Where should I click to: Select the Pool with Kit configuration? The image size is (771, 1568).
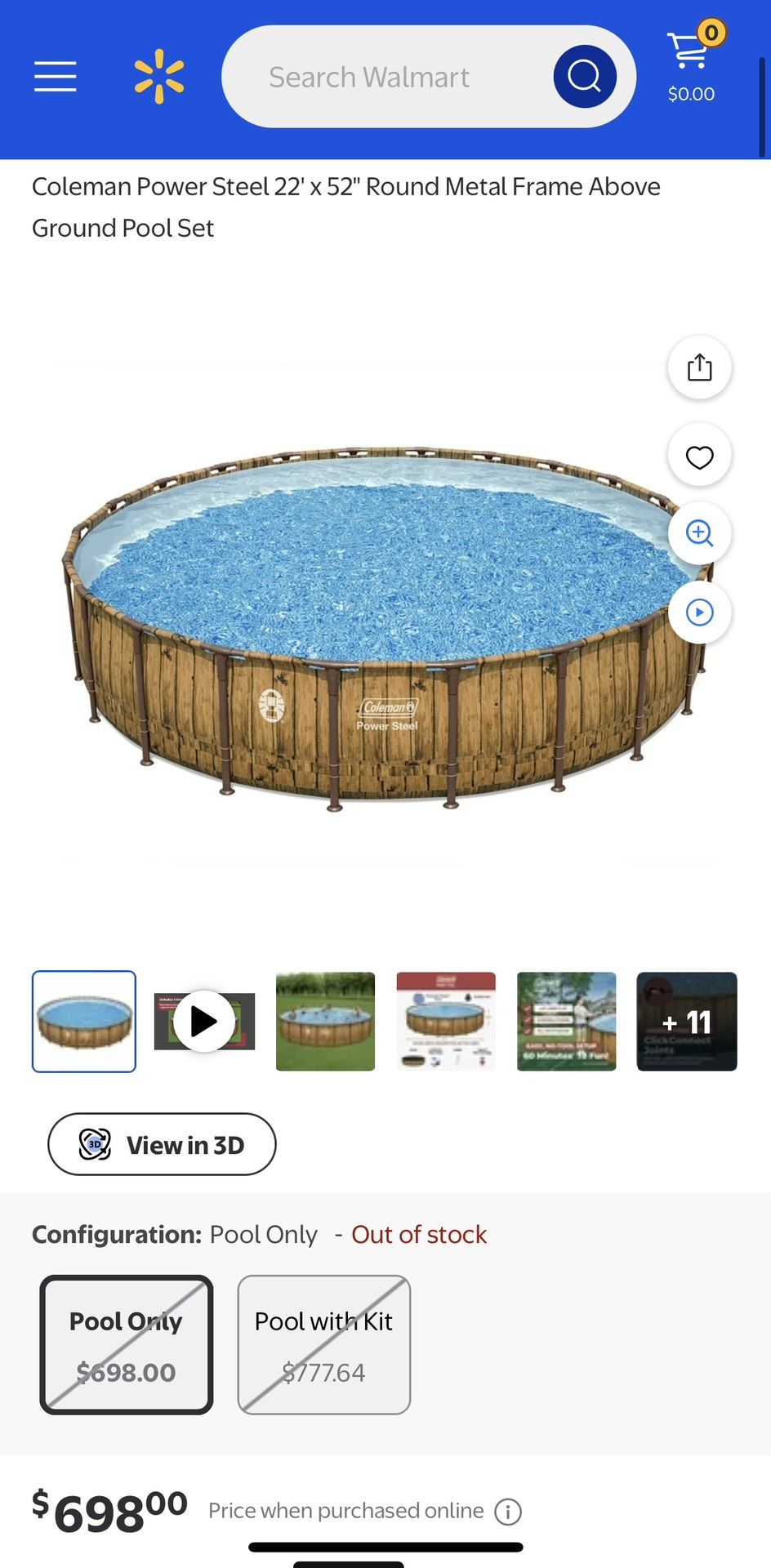point(323,1344)
